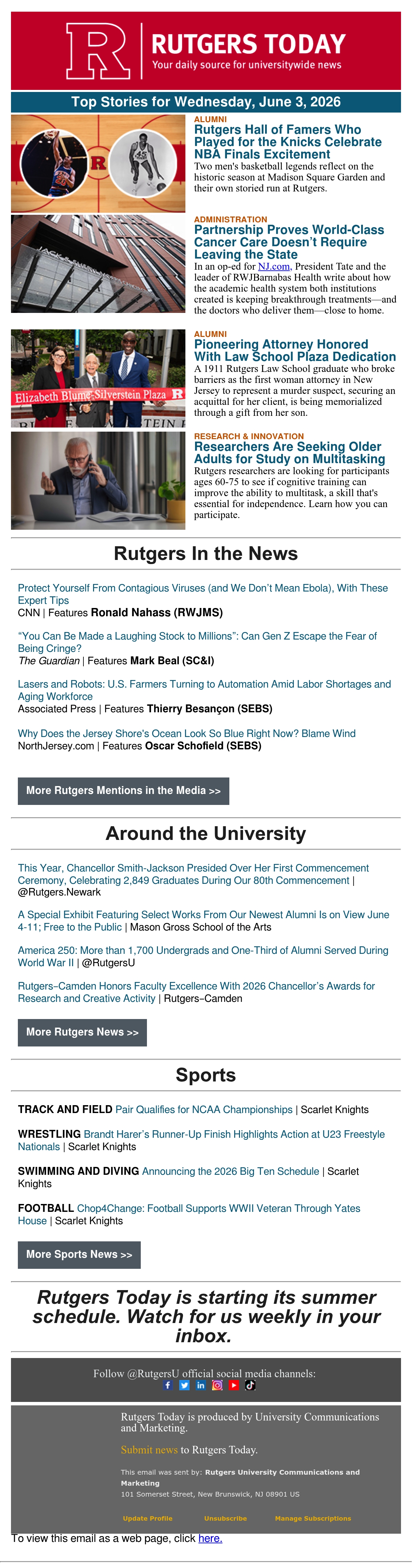Tap More Rutgers News button
This screenshot has width=412, height=1568.
[82, 1032]
